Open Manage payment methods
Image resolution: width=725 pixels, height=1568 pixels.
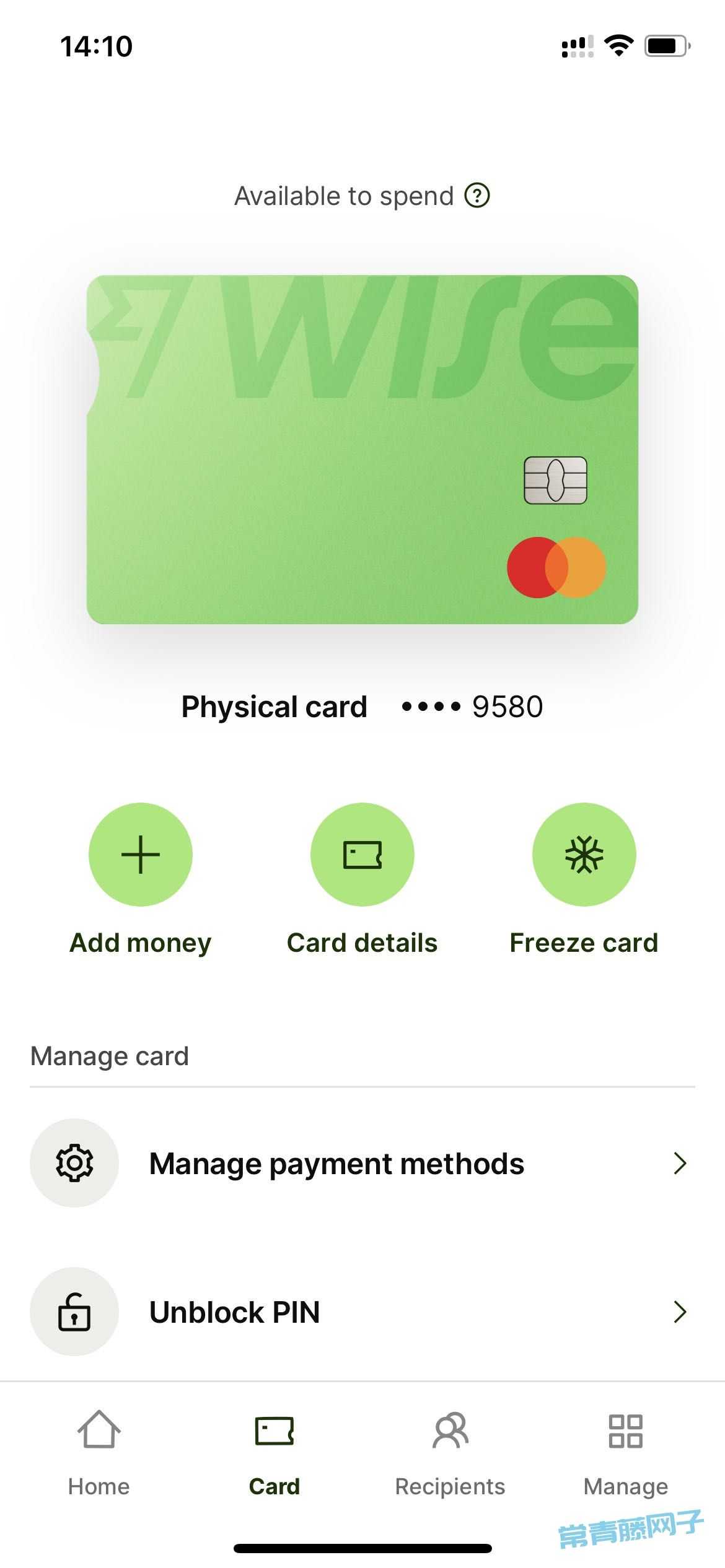click(362, 1163)
